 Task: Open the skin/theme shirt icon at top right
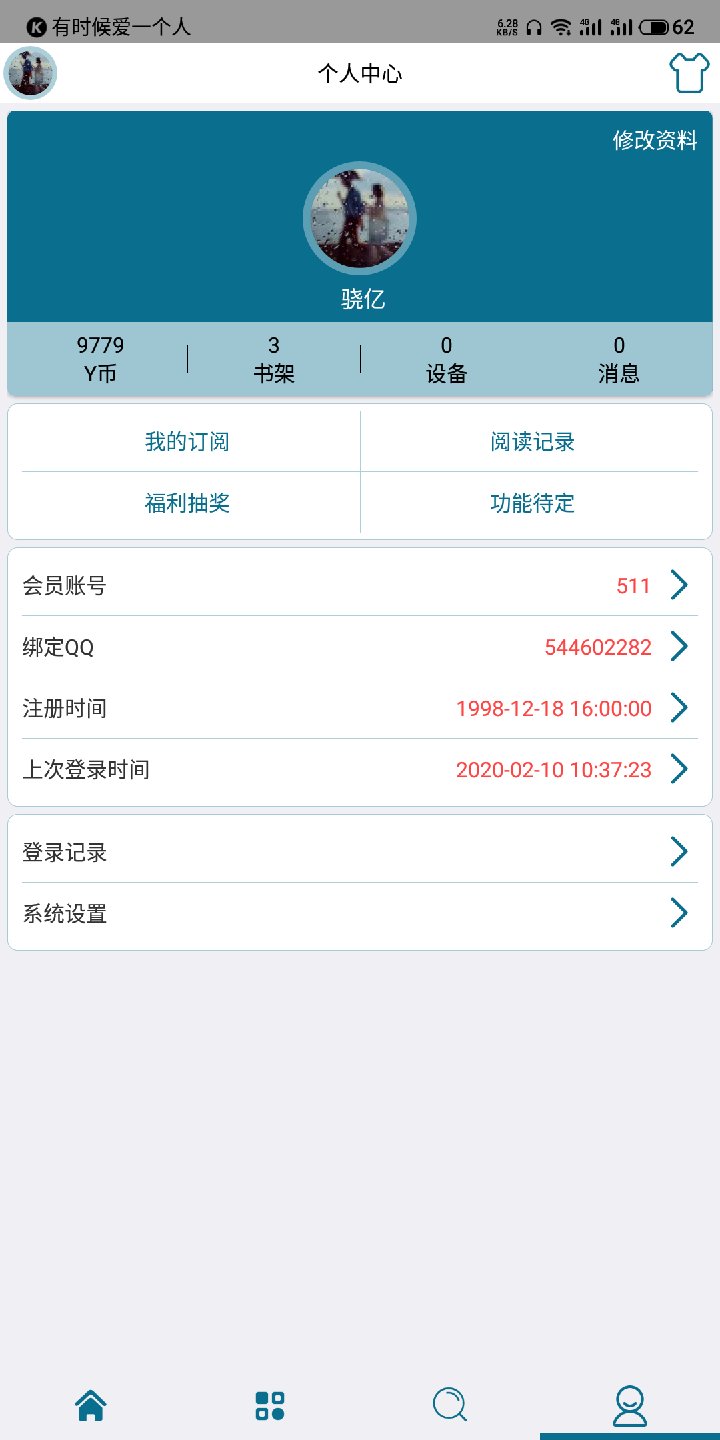tap(689, 73)
